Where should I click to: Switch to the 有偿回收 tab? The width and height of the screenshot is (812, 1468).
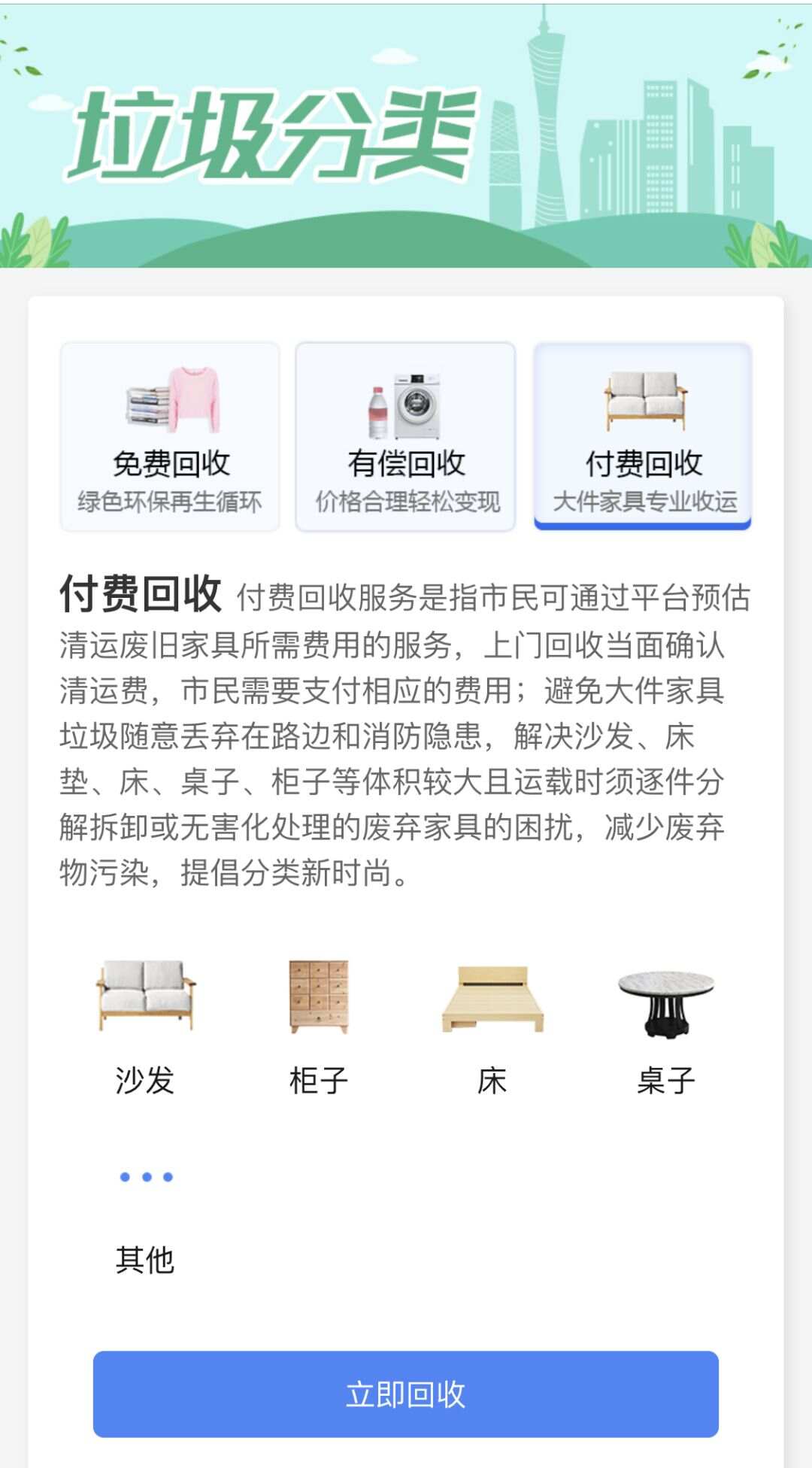click(x=406, y=437)
